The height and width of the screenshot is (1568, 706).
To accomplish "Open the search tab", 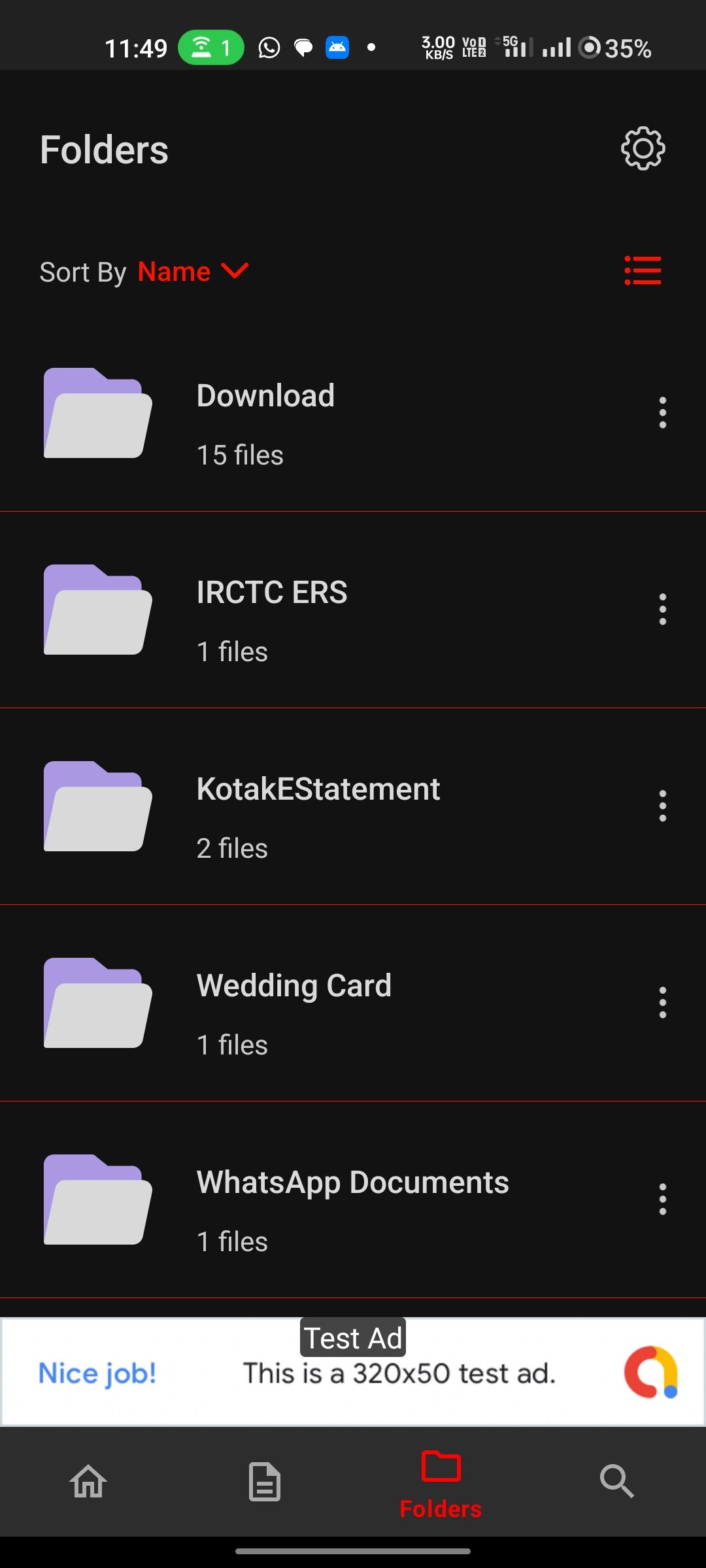I will click(616, 1481).
